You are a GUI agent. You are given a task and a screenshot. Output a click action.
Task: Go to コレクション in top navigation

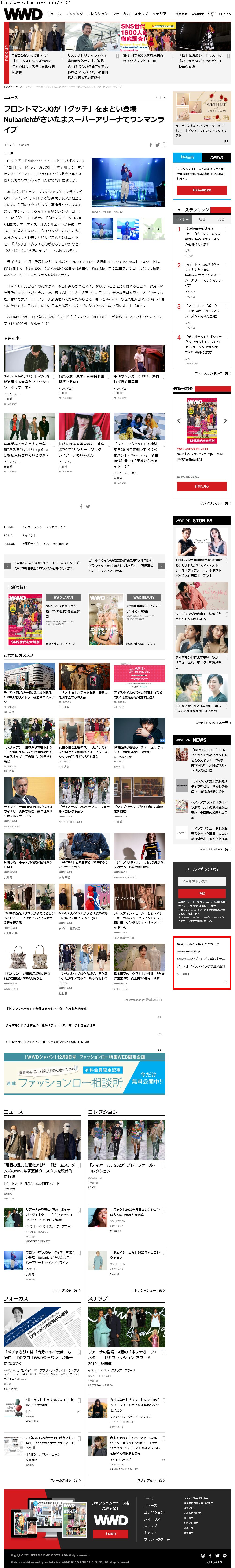[97, 14]
